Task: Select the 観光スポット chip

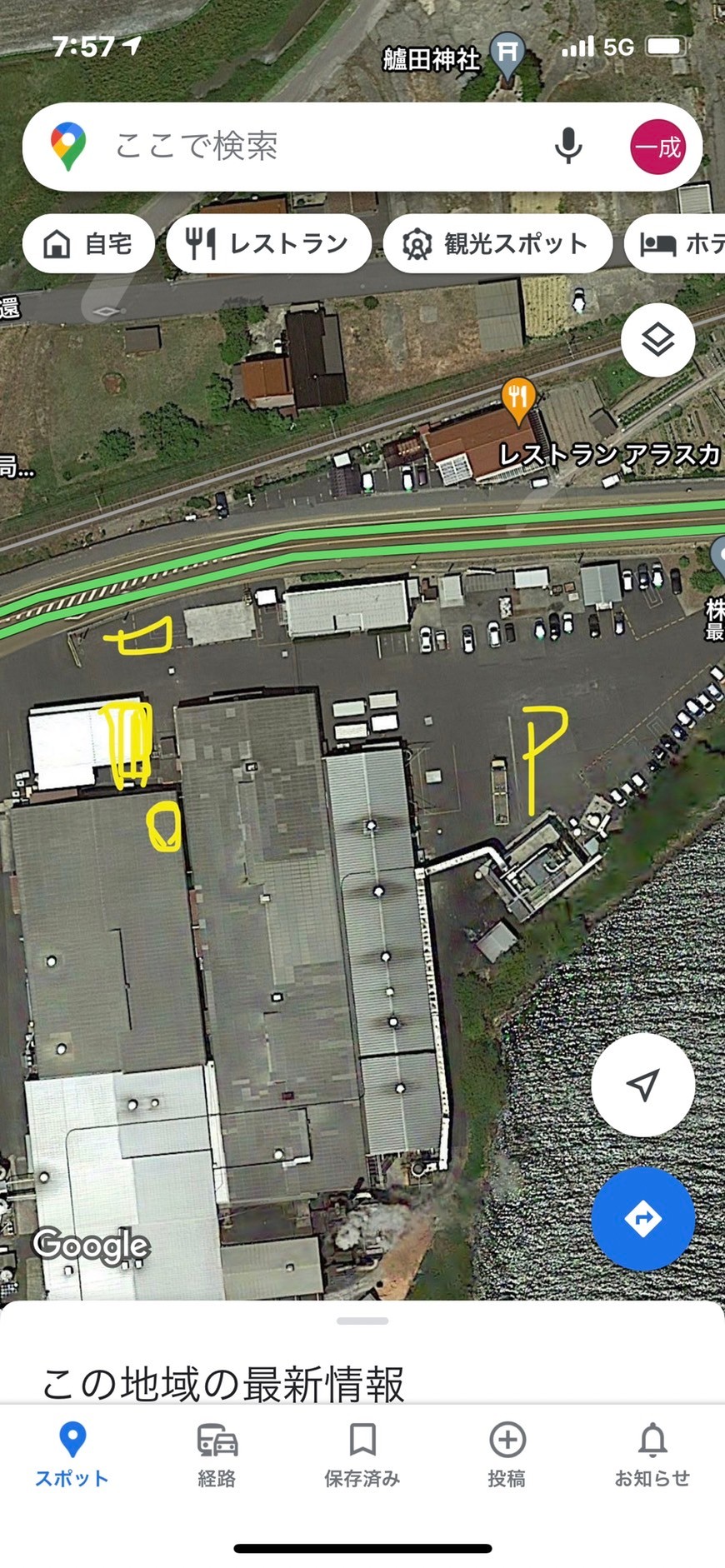Action: click(x=497, y=243)
